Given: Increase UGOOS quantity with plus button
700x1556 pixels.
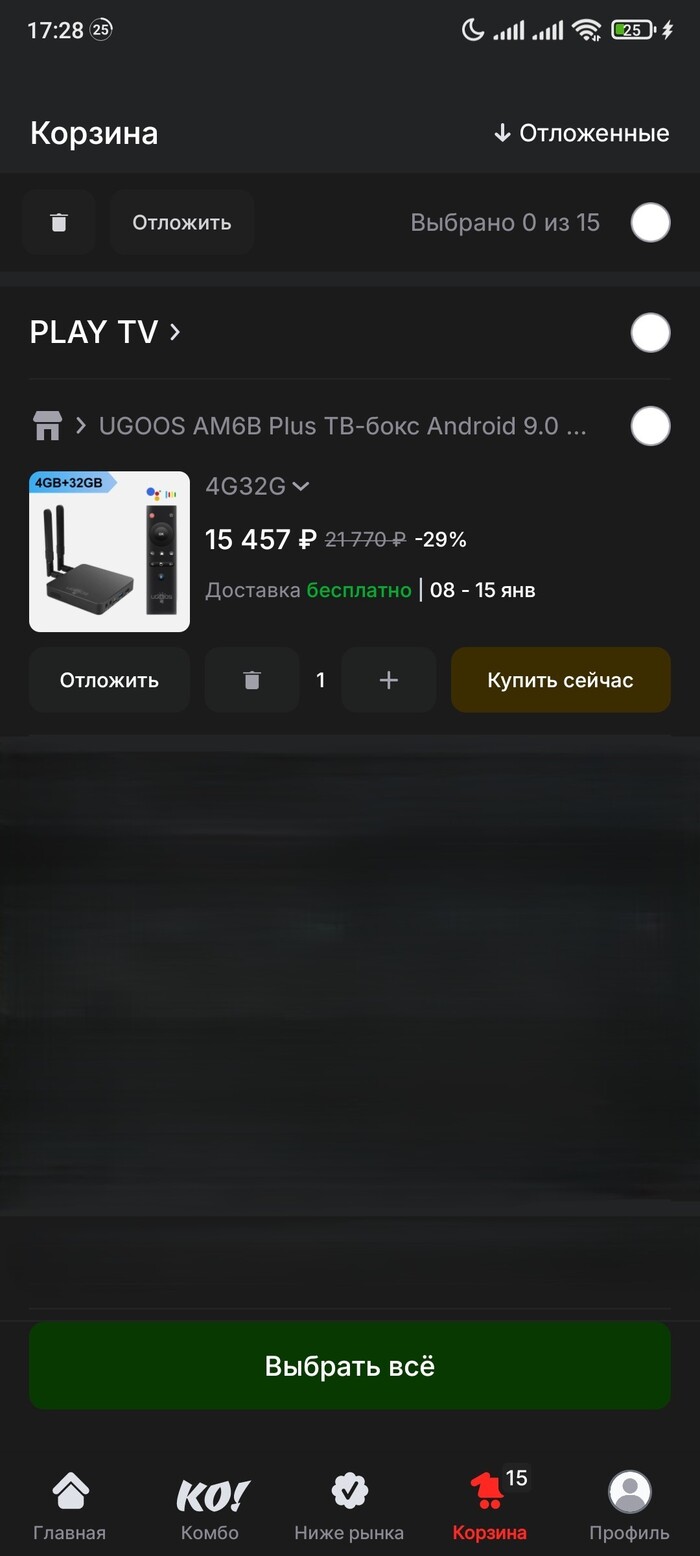Looking at the screenshot, I should (388, 680).
